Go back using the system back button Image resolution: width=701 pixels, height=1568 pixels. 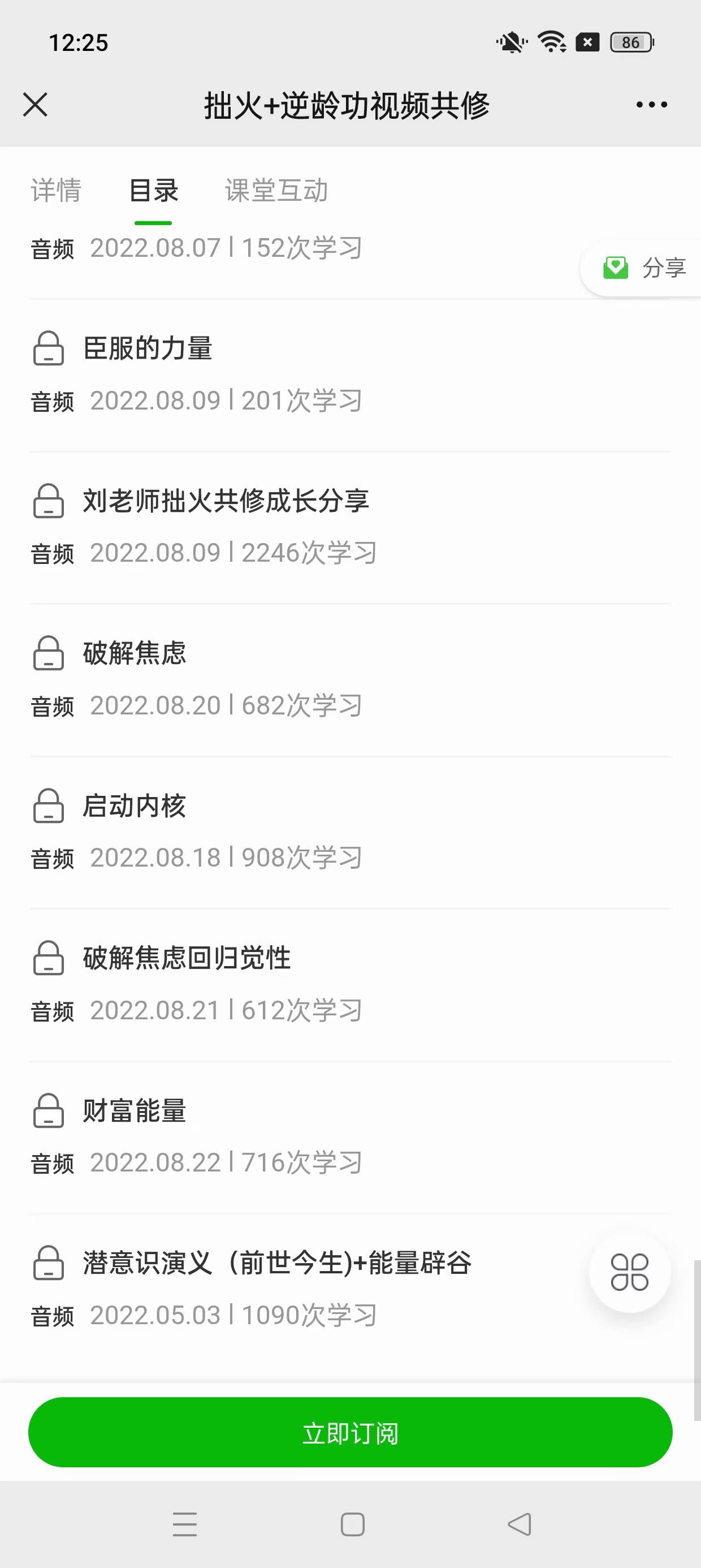[519, 1524]
